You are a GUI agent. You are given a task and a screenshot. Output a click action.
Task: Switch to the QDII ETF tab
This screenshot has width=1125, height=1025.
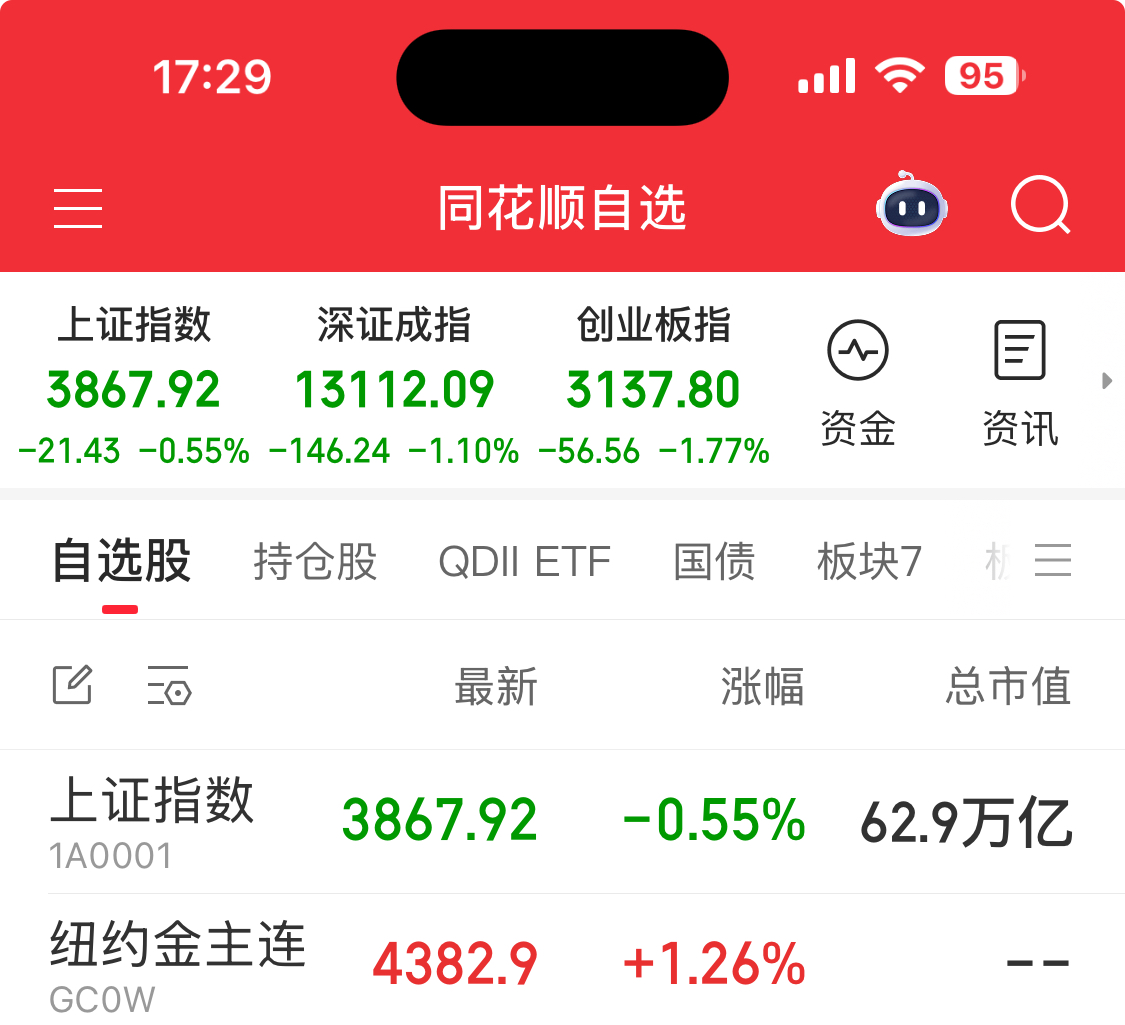[525, 562]
